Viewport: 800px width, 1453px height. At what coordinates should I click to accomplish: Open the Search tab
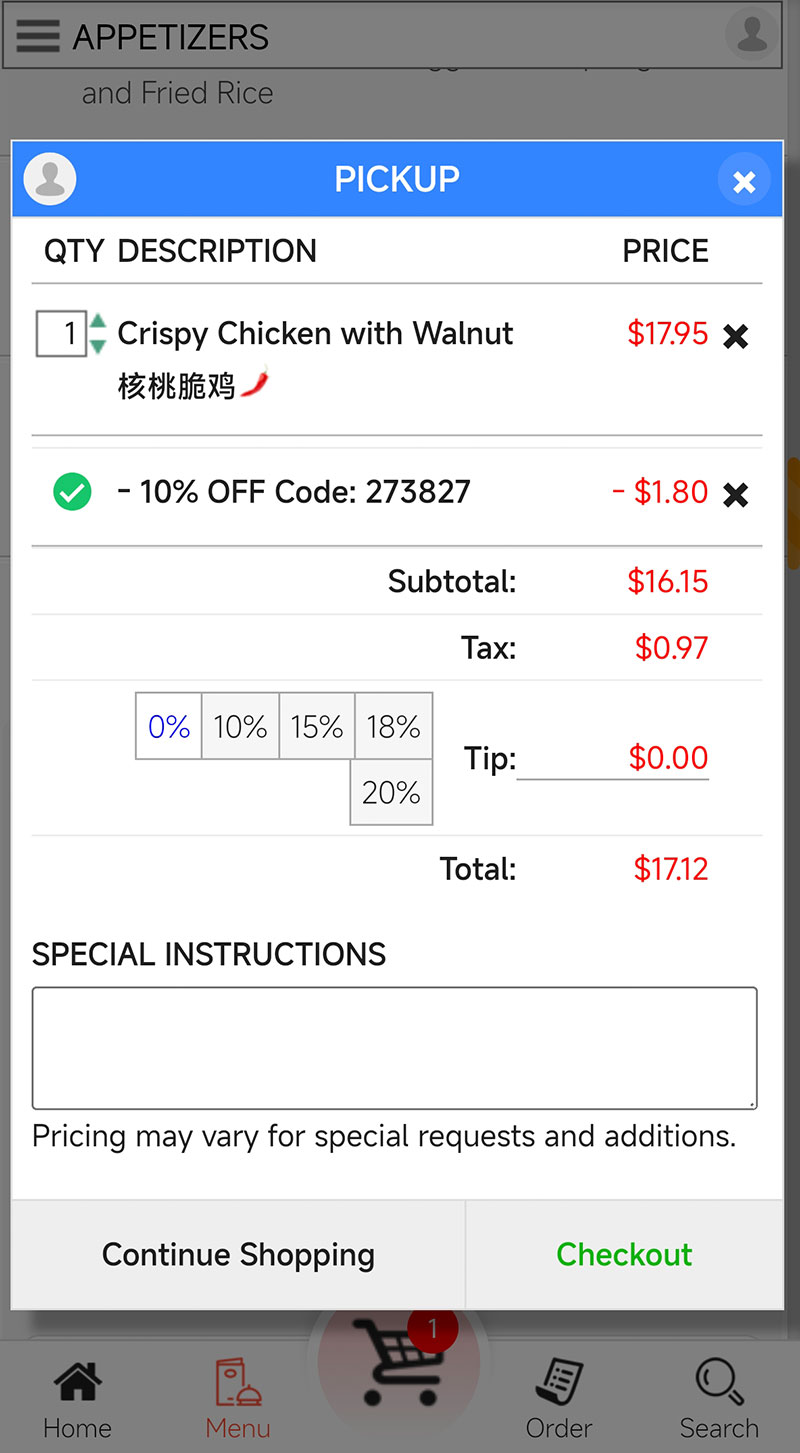719,1398
